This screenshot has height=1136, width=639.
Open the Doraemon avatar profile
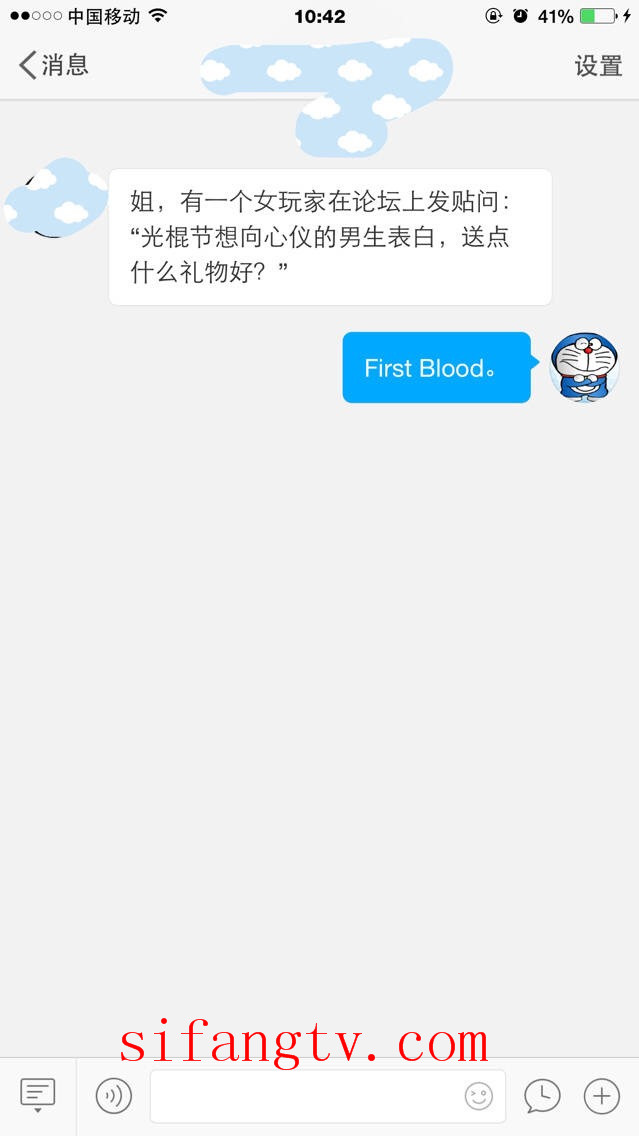(585, 367)
